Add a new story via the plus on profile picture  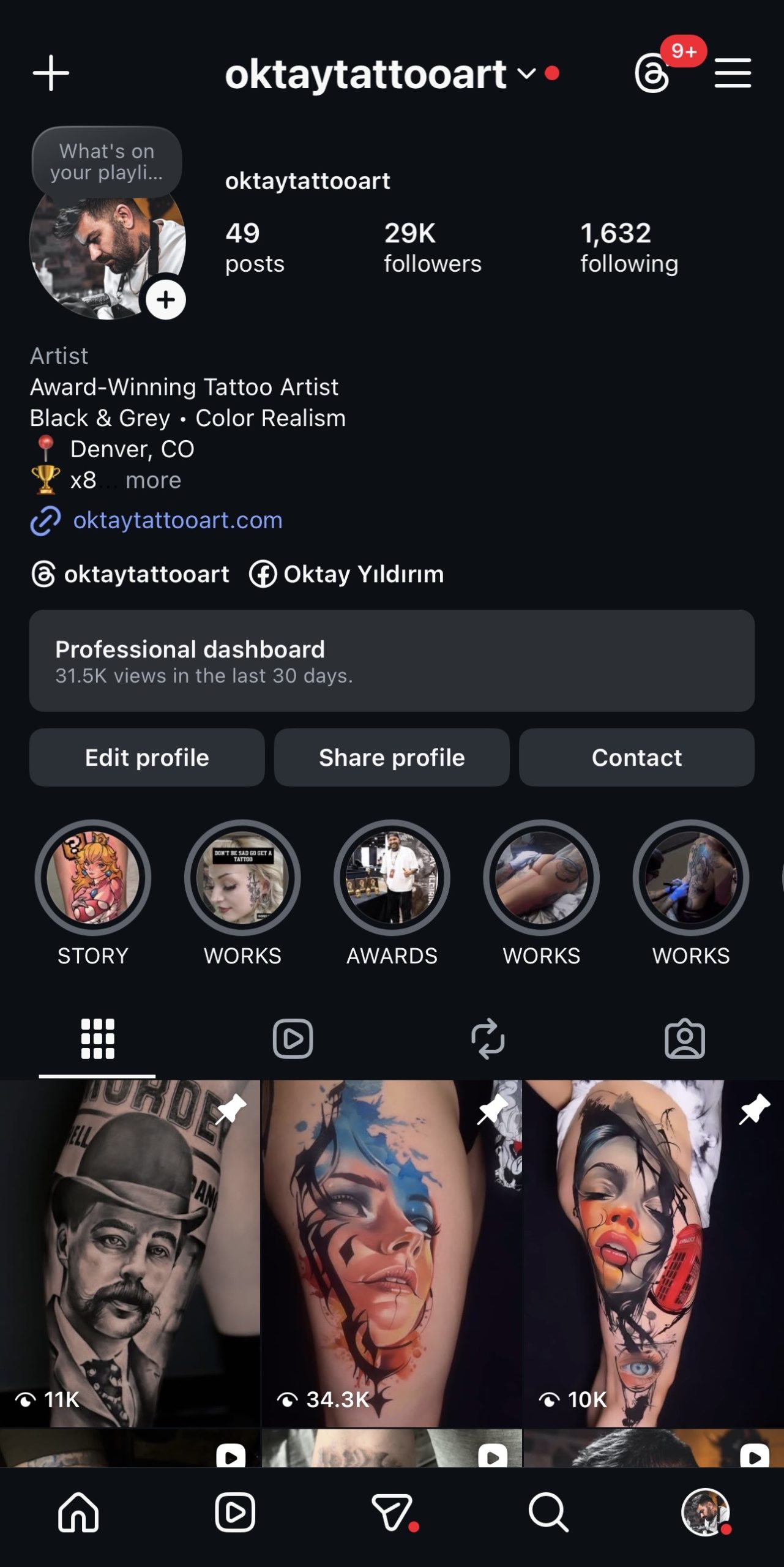click(x=165, y=299)
